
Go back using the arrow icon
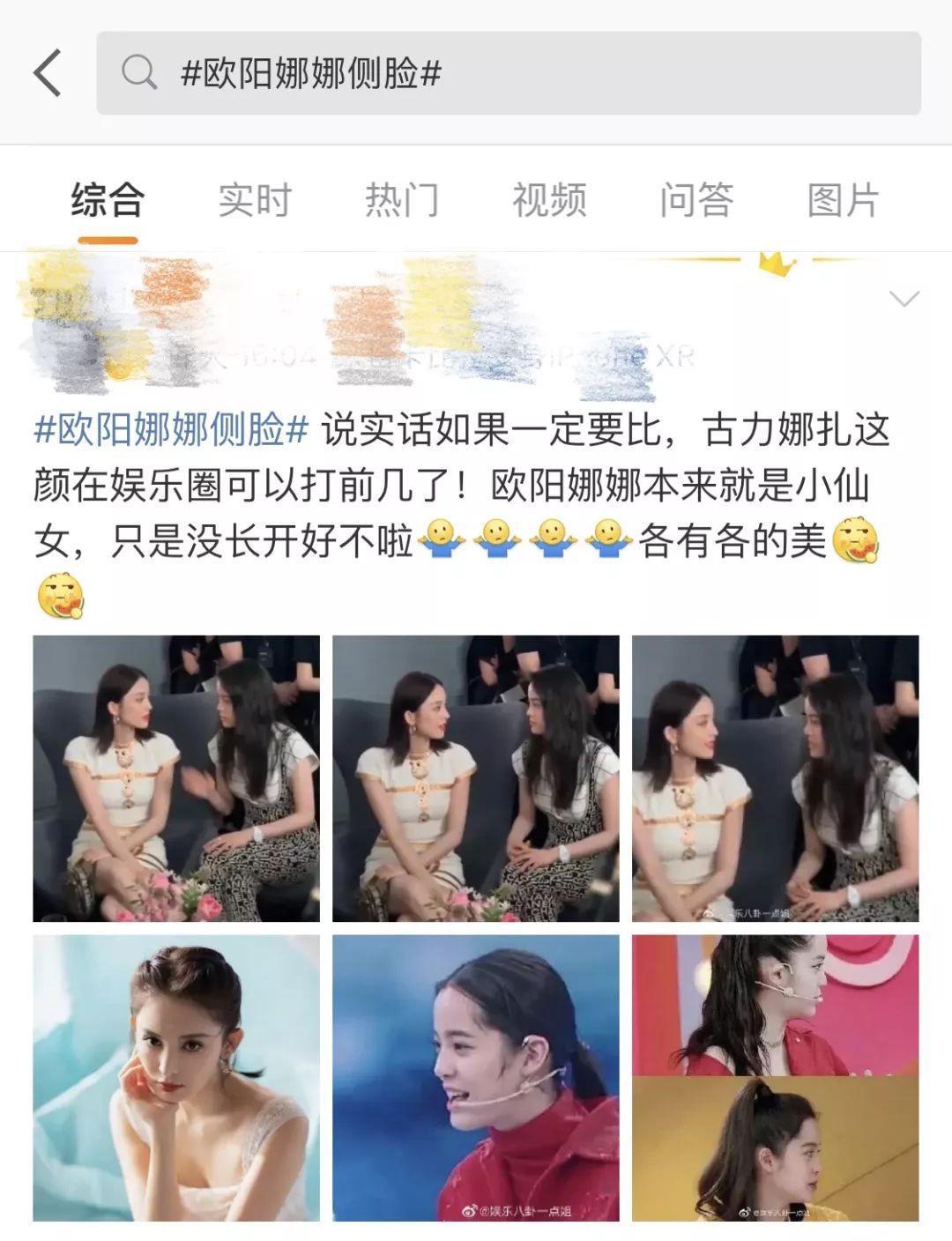point(48,72)
